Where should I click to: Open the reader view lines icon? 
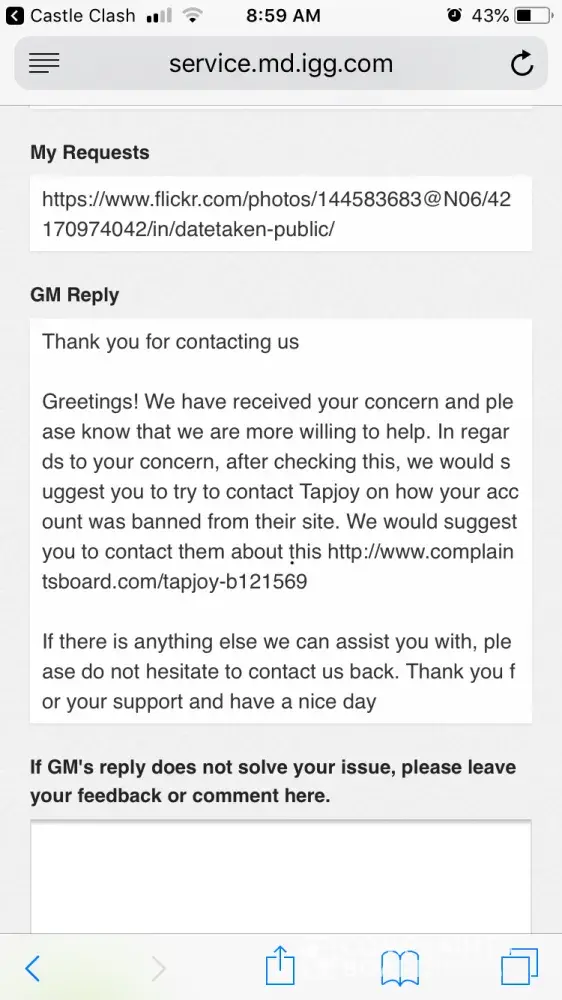(x=44, y=62)
